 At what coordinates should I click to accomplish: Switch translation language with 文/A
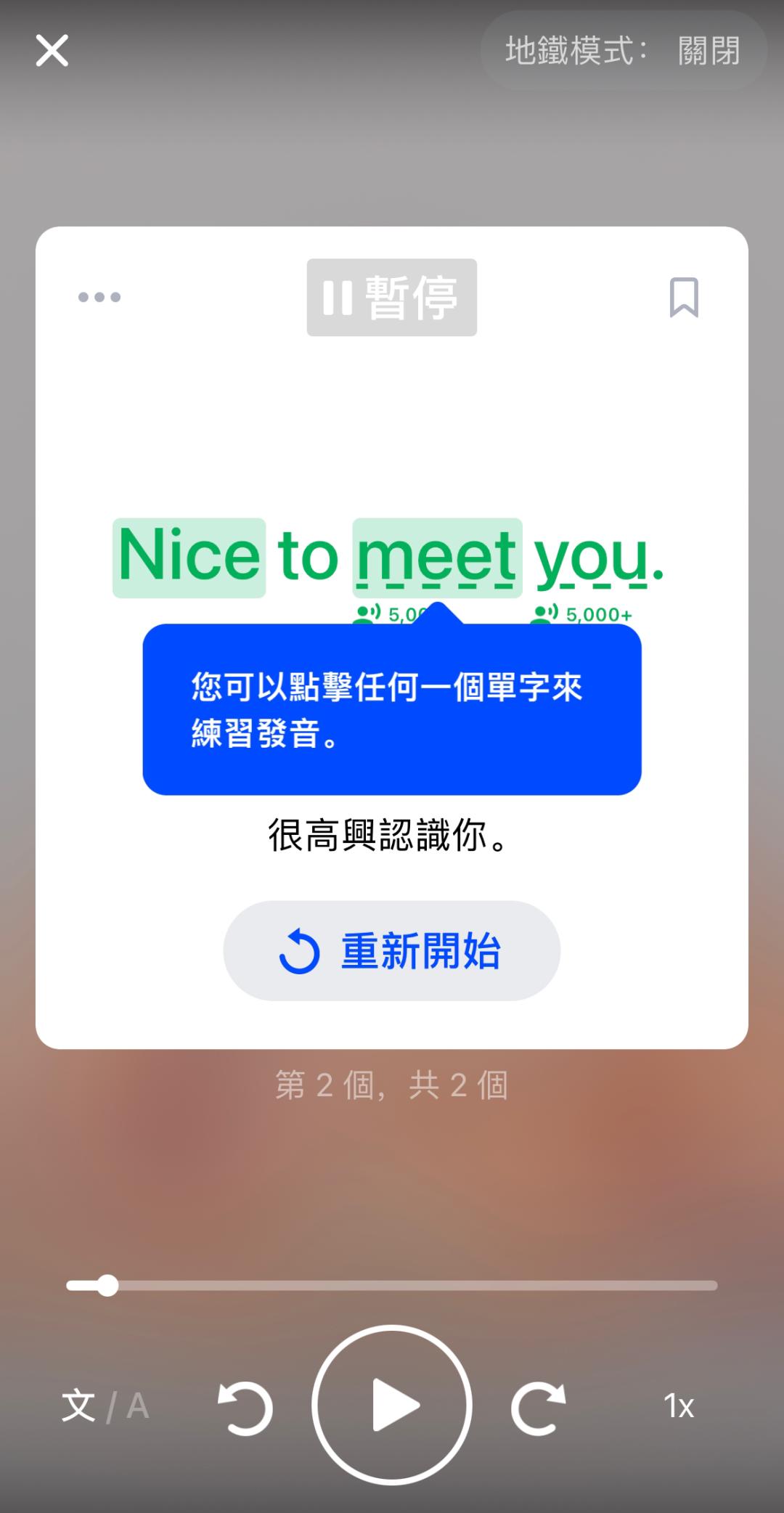(x=105, y=1406)
